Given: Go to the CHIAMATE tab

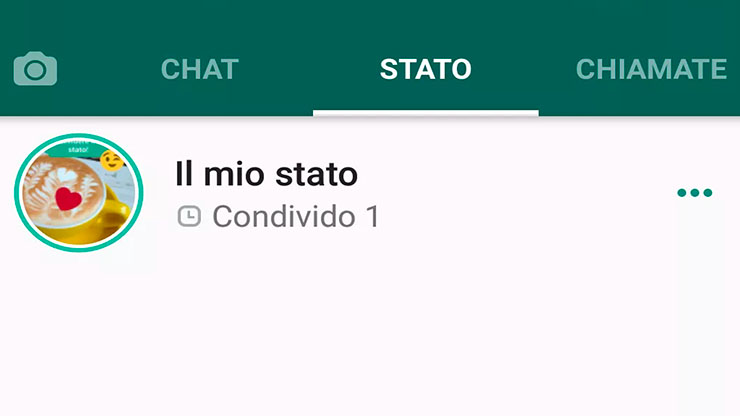Looking at the screenshot, I should (651, 69).
